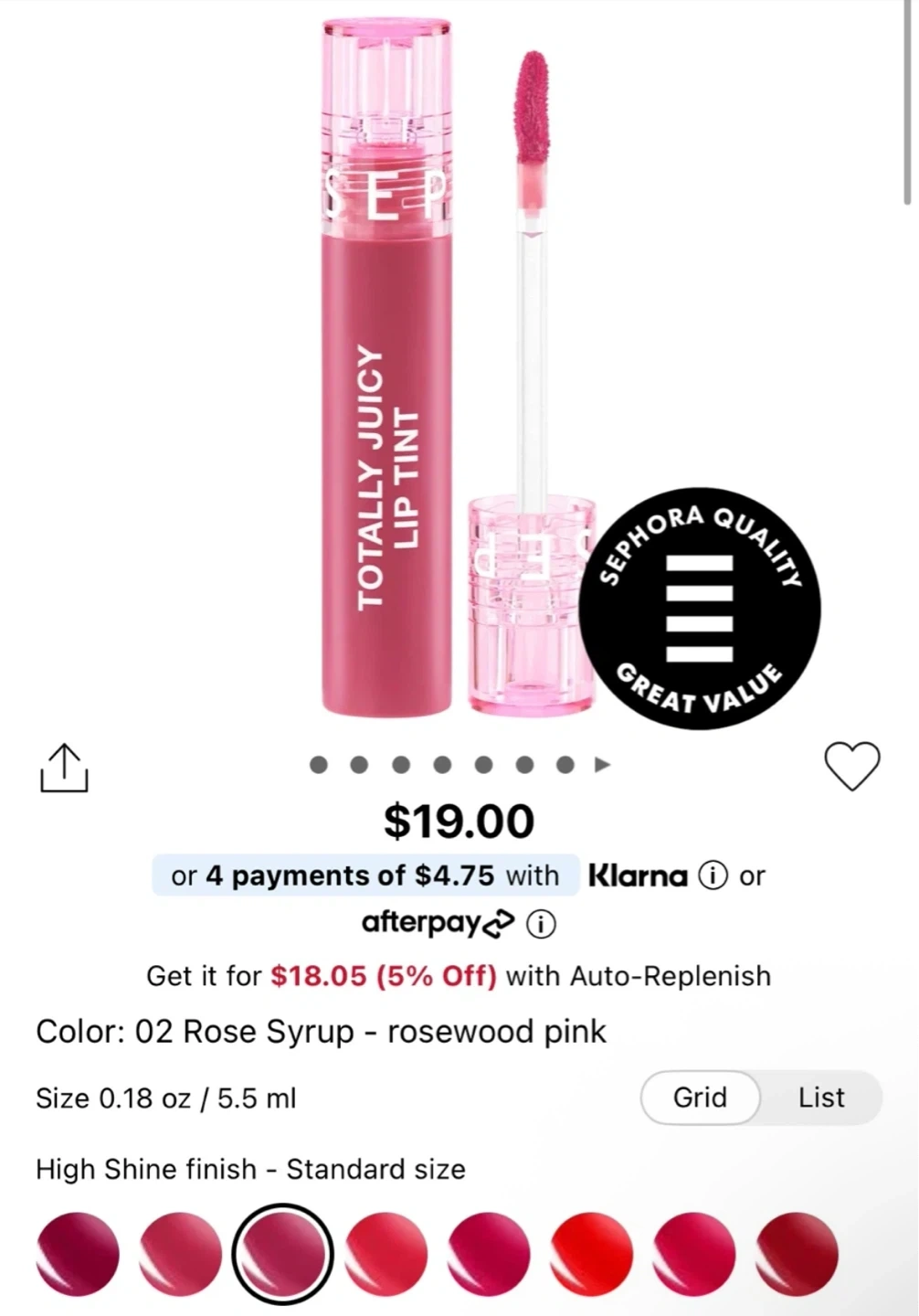Screen dimensions: 919x1316
Task: Play the product video from carousel indicator
Action: pos(602,765)
